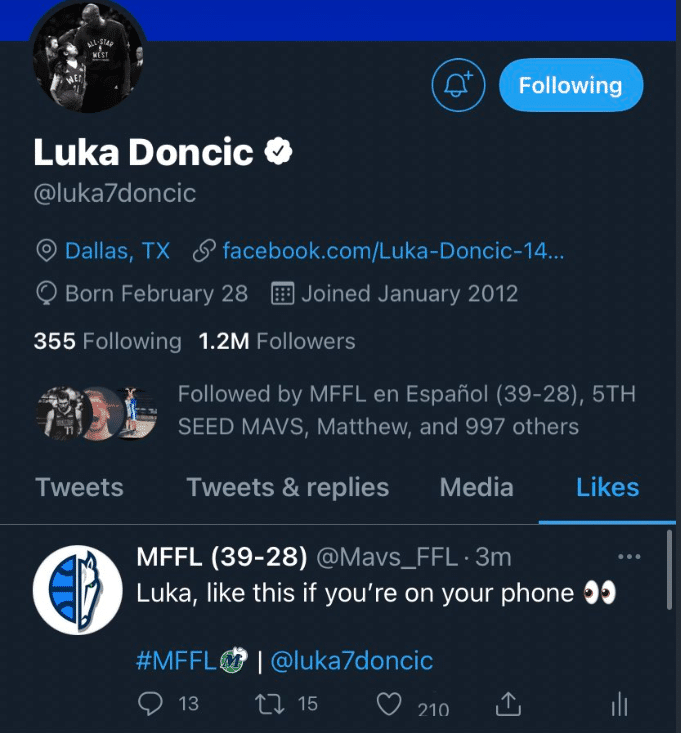681x733 pixels.
Task: Retweet the MFFL tweet
Action: (x=270, y=705)
